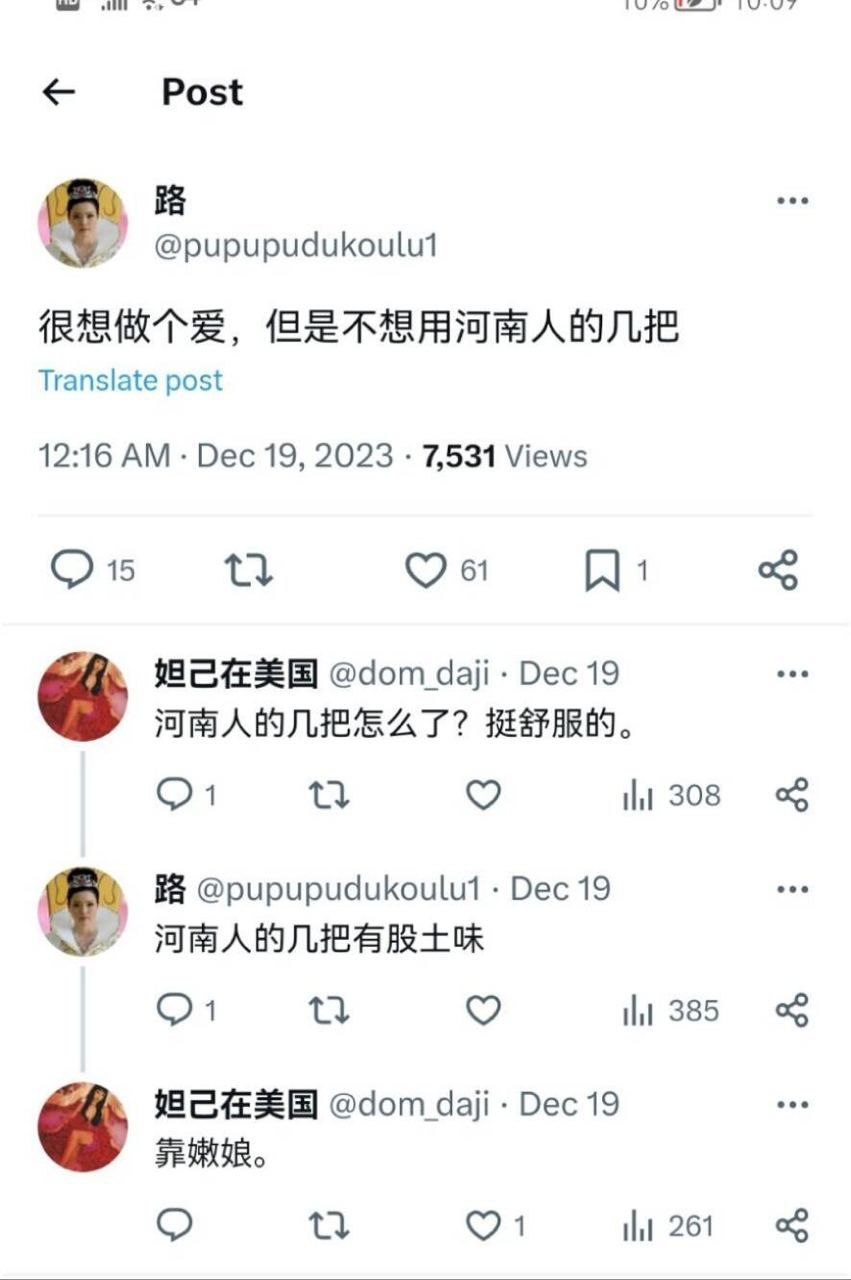Repost the main post by 路

tap(248, 570)
